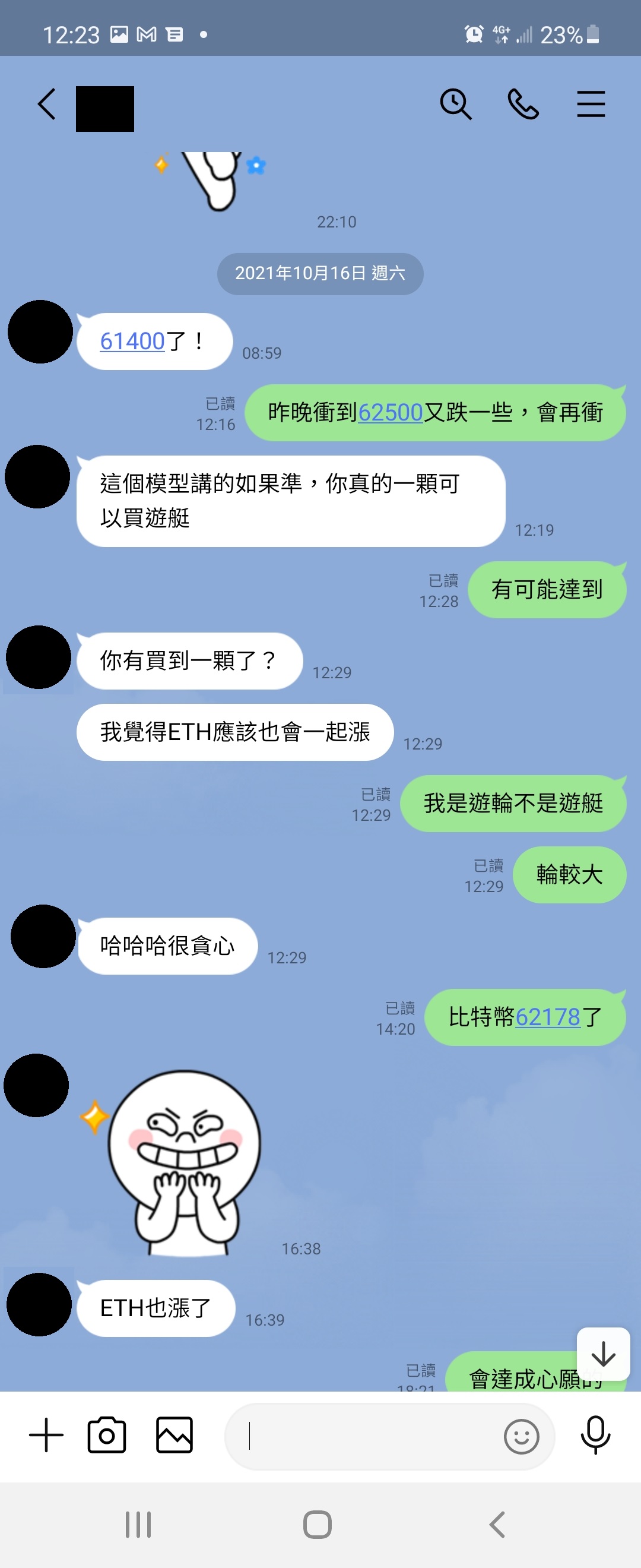
Task: Open recent apps
Action: 138,1525
